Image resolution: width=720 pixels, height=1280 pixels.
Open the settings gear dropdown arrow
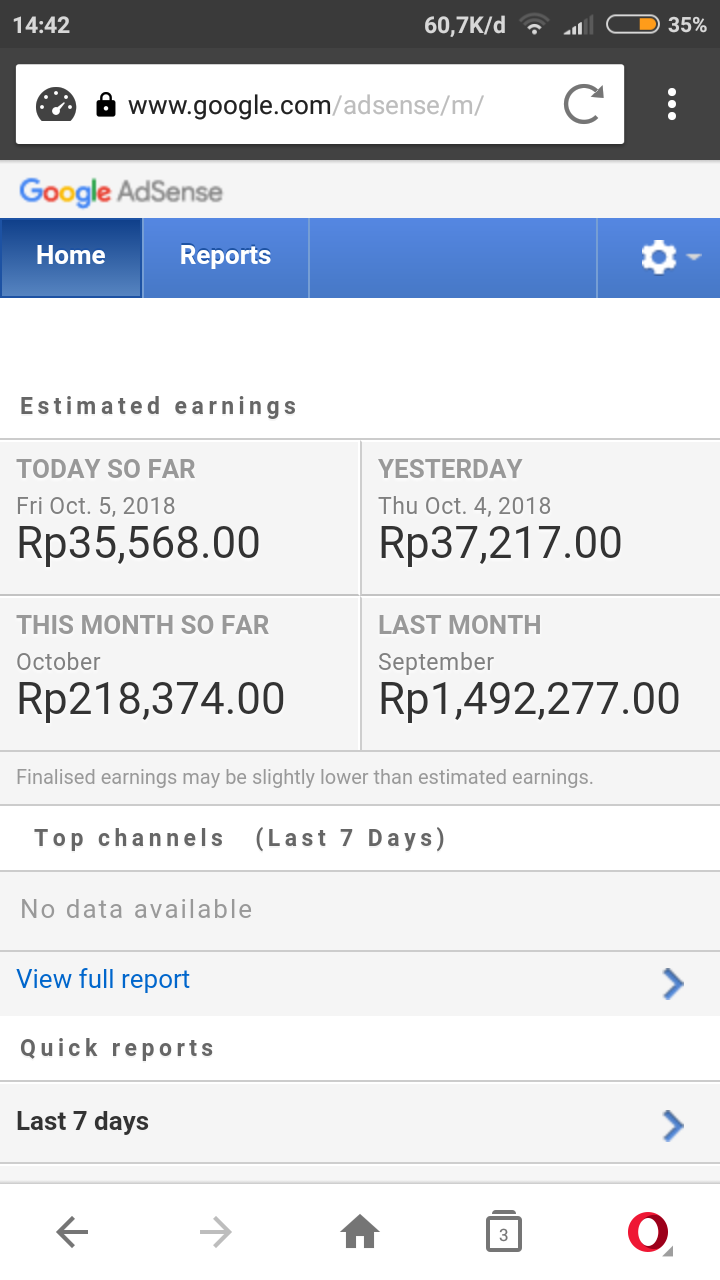pyautogui.click(x=693, y=259)
